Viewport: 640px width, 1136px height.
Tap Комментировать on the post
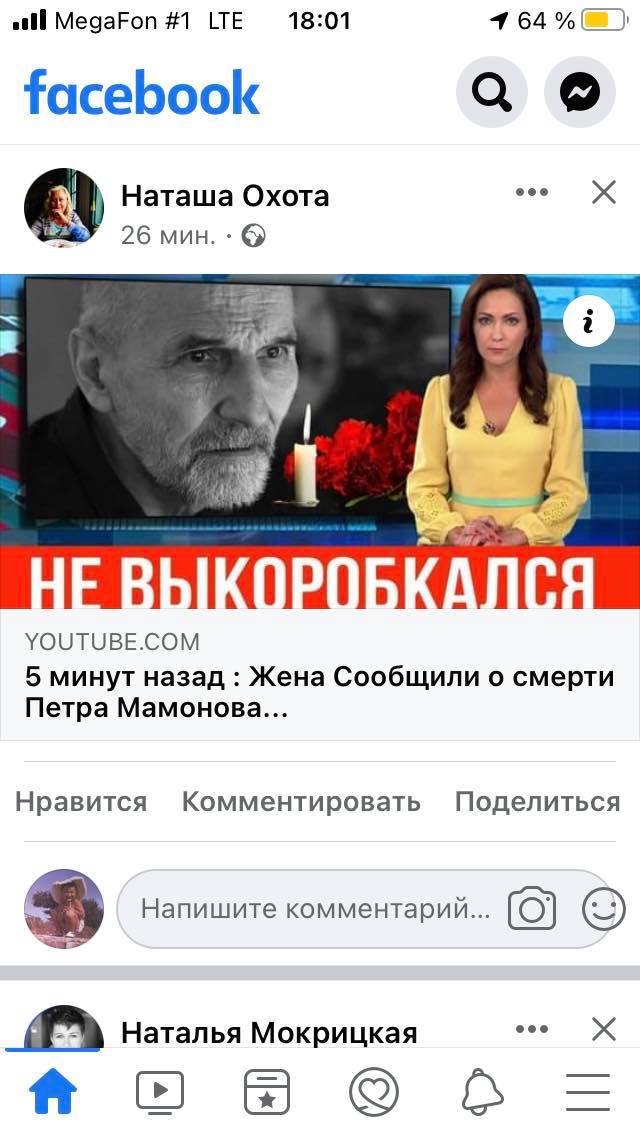pos(301,802)
